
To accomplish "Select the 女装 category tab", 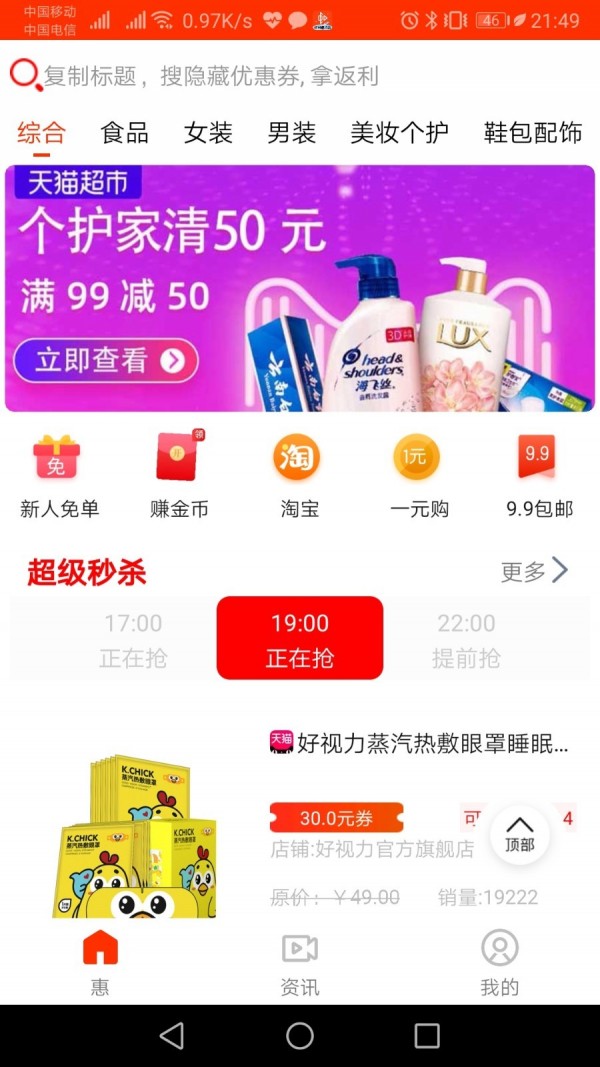I will point(208,132).
